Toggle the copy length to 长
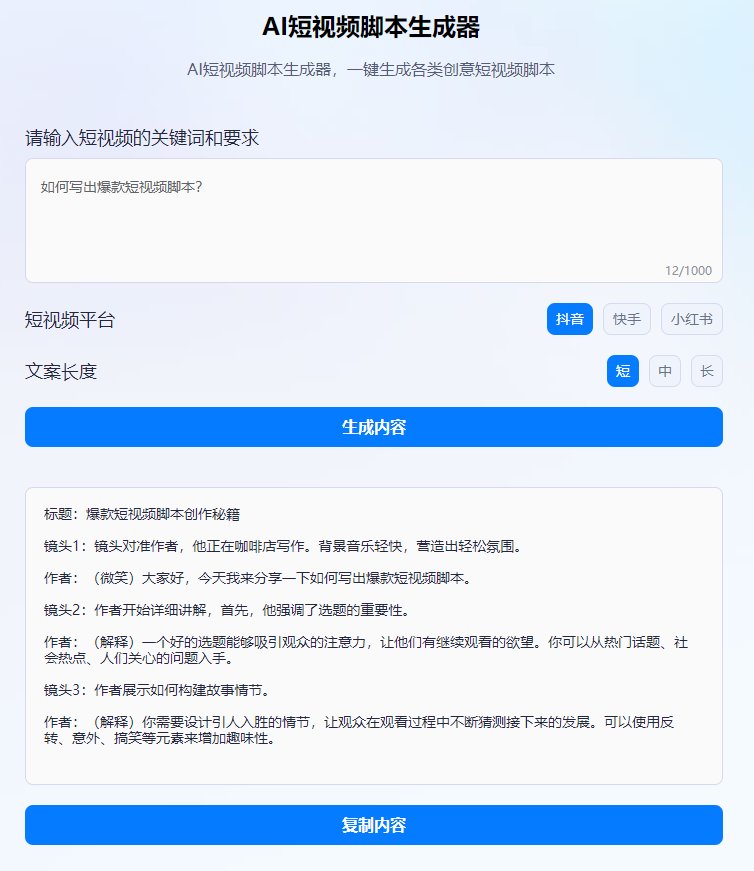Image resolution: width=754 pixels, height=871 pixels. [x=707, y=370]
